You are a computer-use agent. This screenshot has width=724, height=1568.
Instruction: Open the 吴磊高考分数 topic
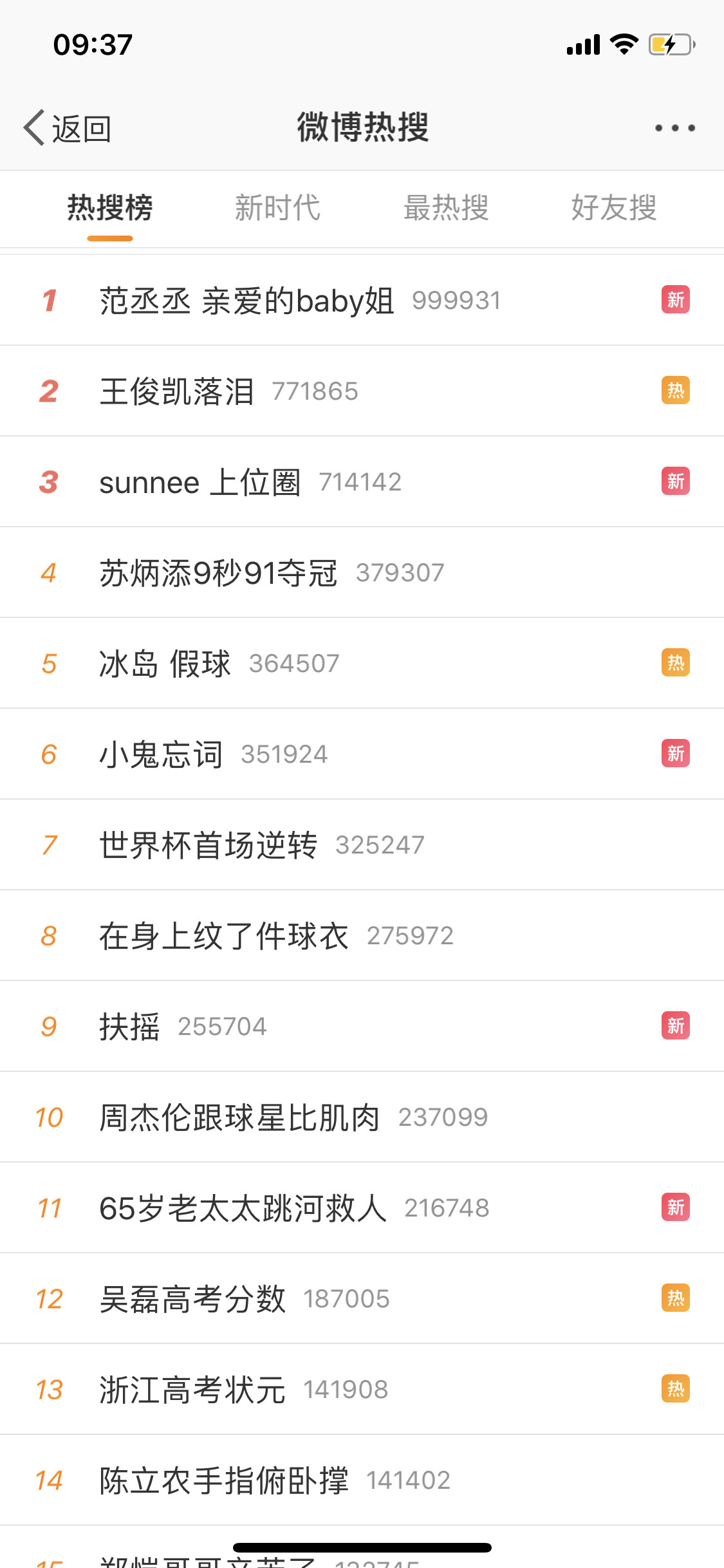point(192,1299)
